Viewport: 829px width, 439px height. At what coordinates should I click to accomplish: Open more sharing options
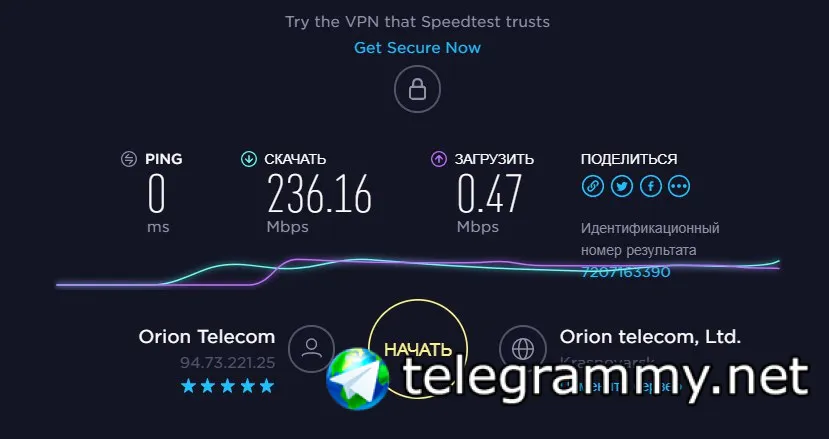pyautogui.click(x=679, y=186)
